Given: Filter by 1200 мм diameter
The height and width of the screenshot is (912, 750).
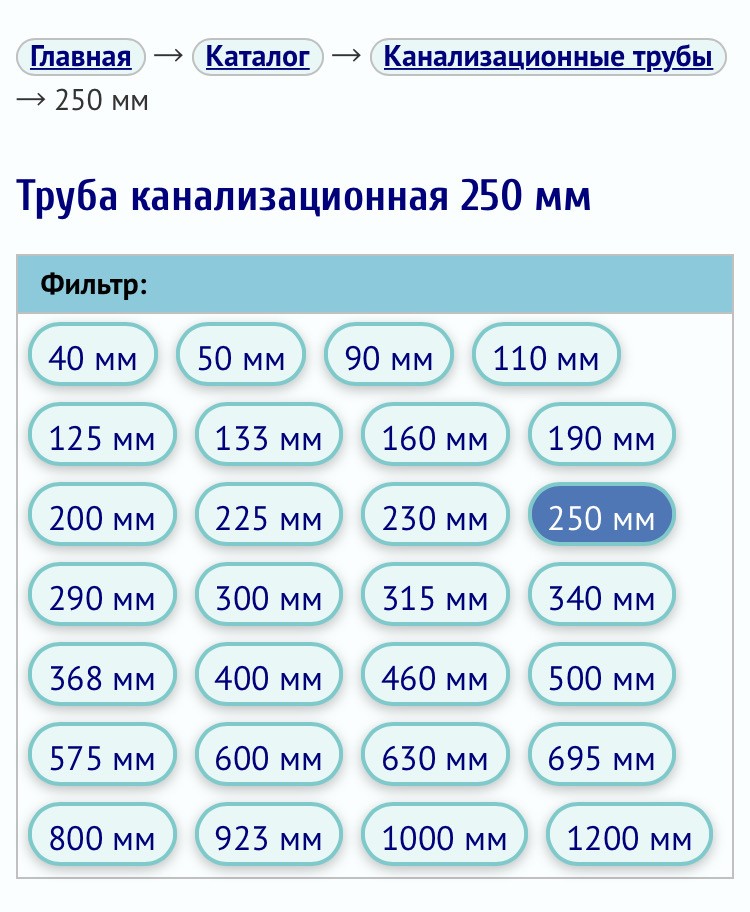Looking at the screenshot, I should [x=629, y=835].
